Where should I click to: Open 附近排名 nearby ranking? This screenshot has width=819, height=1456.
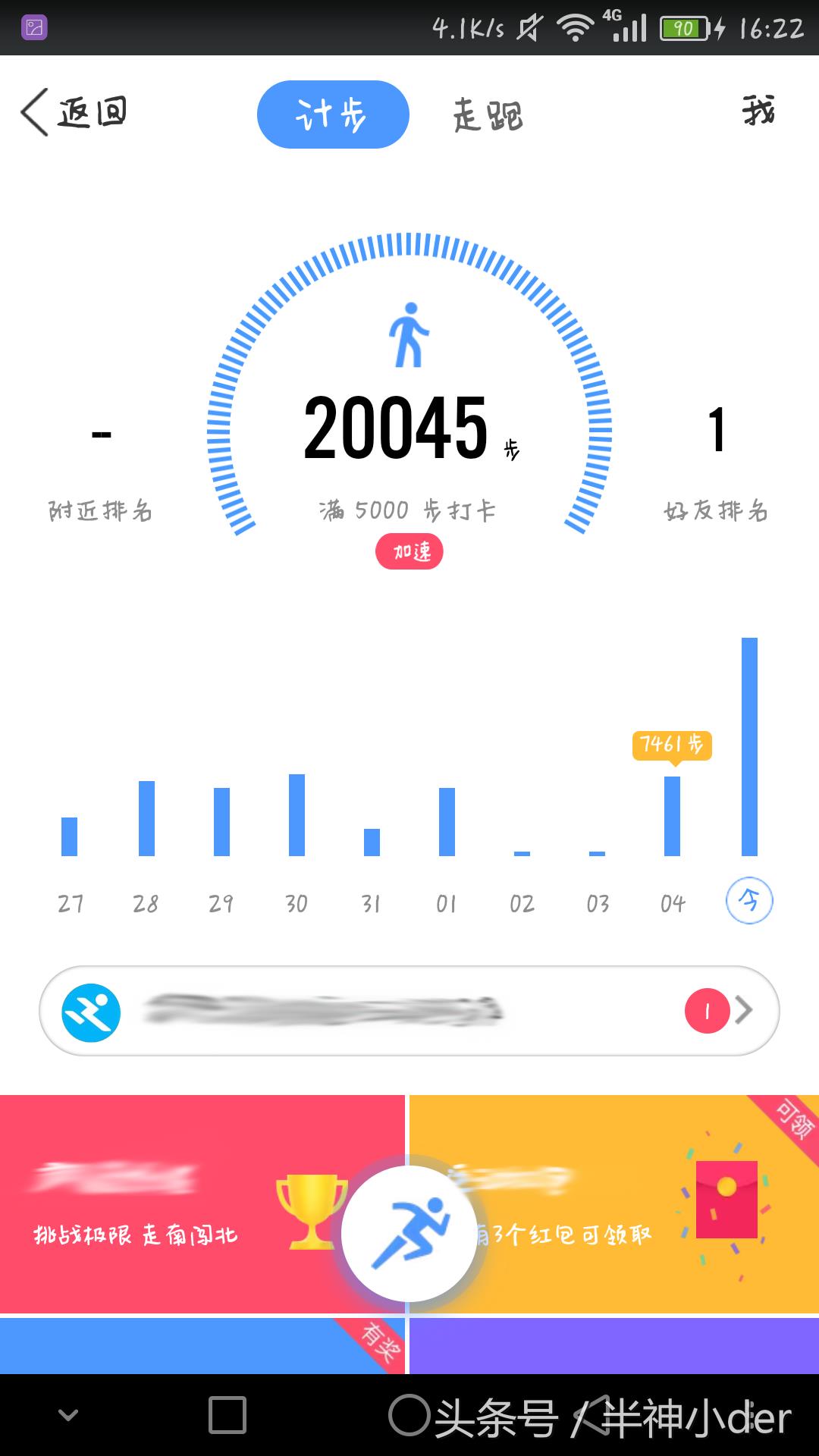coord(101,470)
